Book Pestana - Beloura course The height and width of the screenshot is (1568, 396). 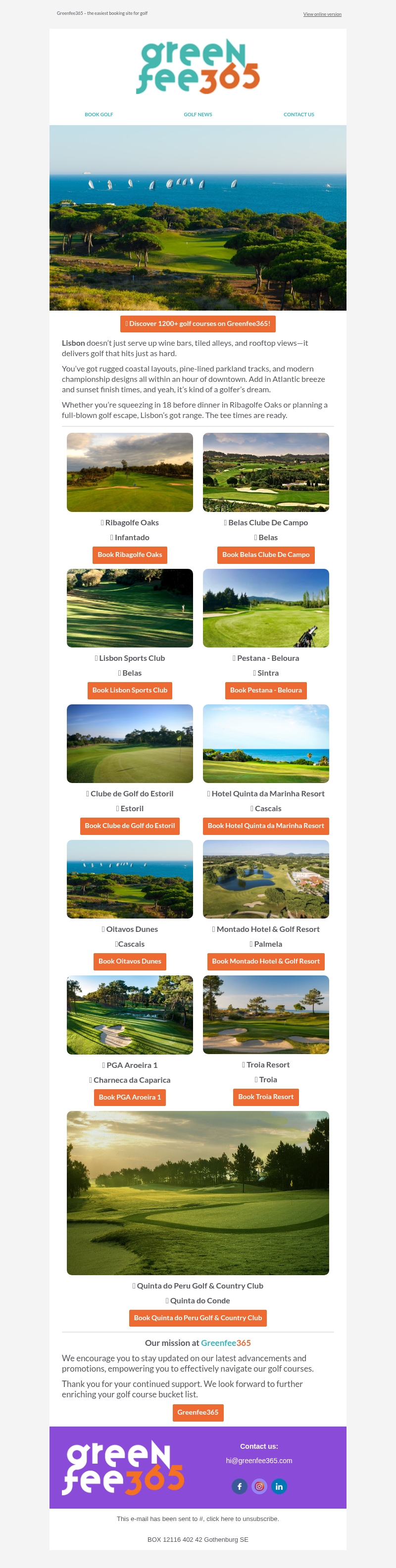(x=266, y=690)
